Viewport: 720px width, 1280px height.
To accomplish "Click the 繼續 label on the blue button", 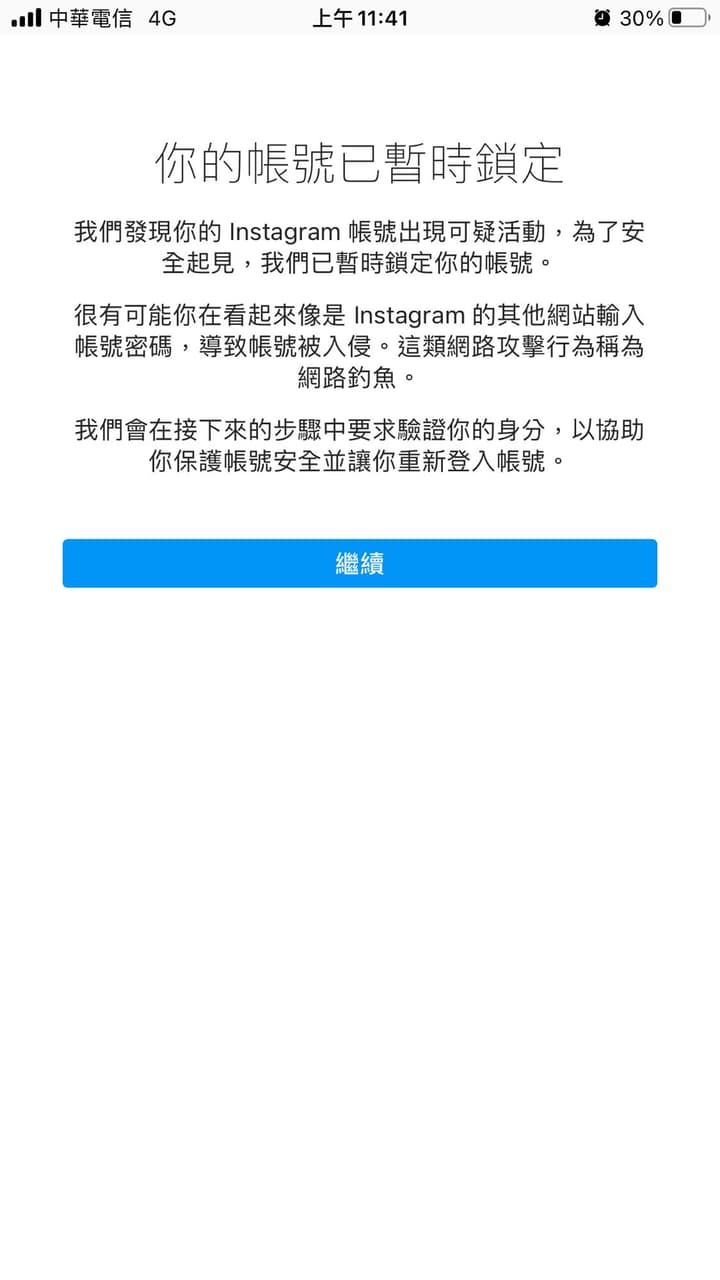I will [x=360, y=563].
